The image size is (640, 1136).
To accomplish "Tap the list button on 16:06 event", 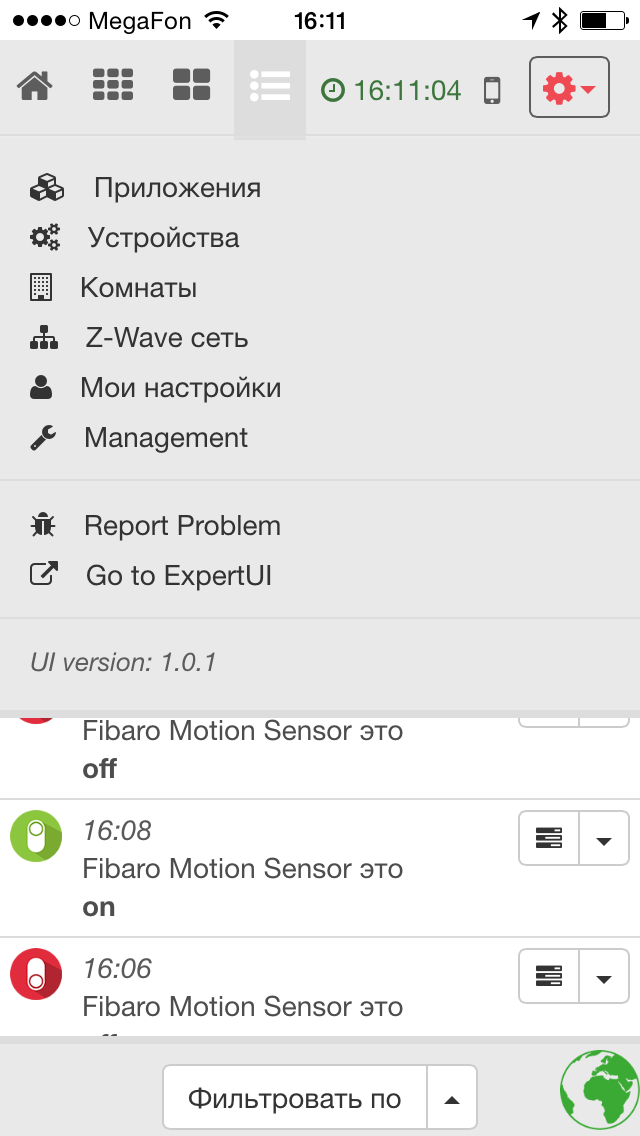I will coord(549,976).
